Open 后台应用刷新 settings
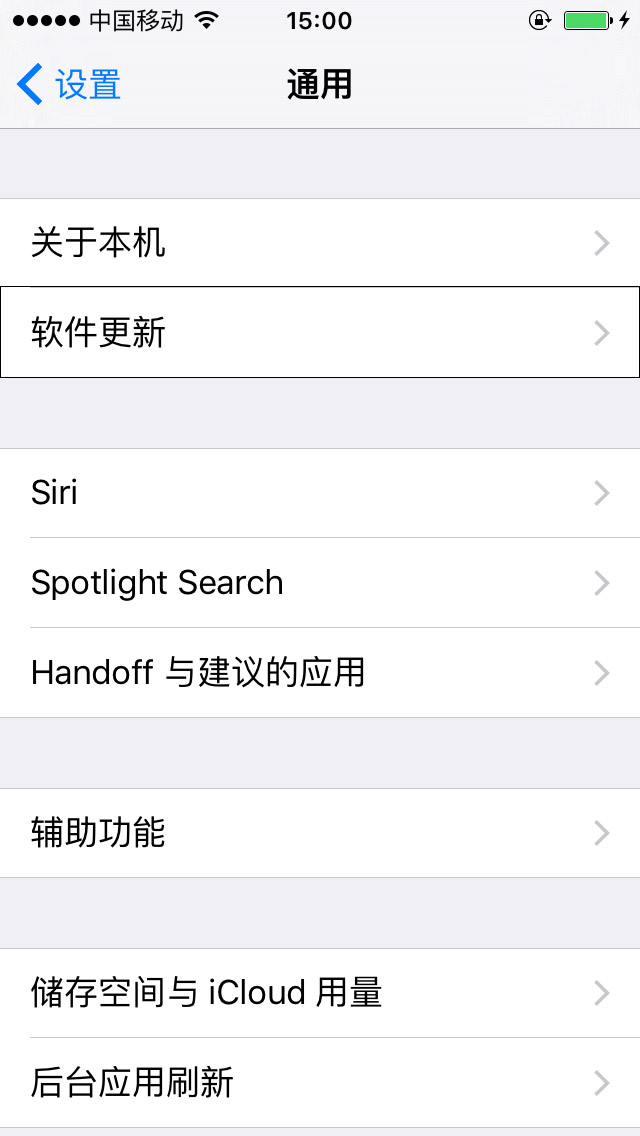 point(320,1083)
